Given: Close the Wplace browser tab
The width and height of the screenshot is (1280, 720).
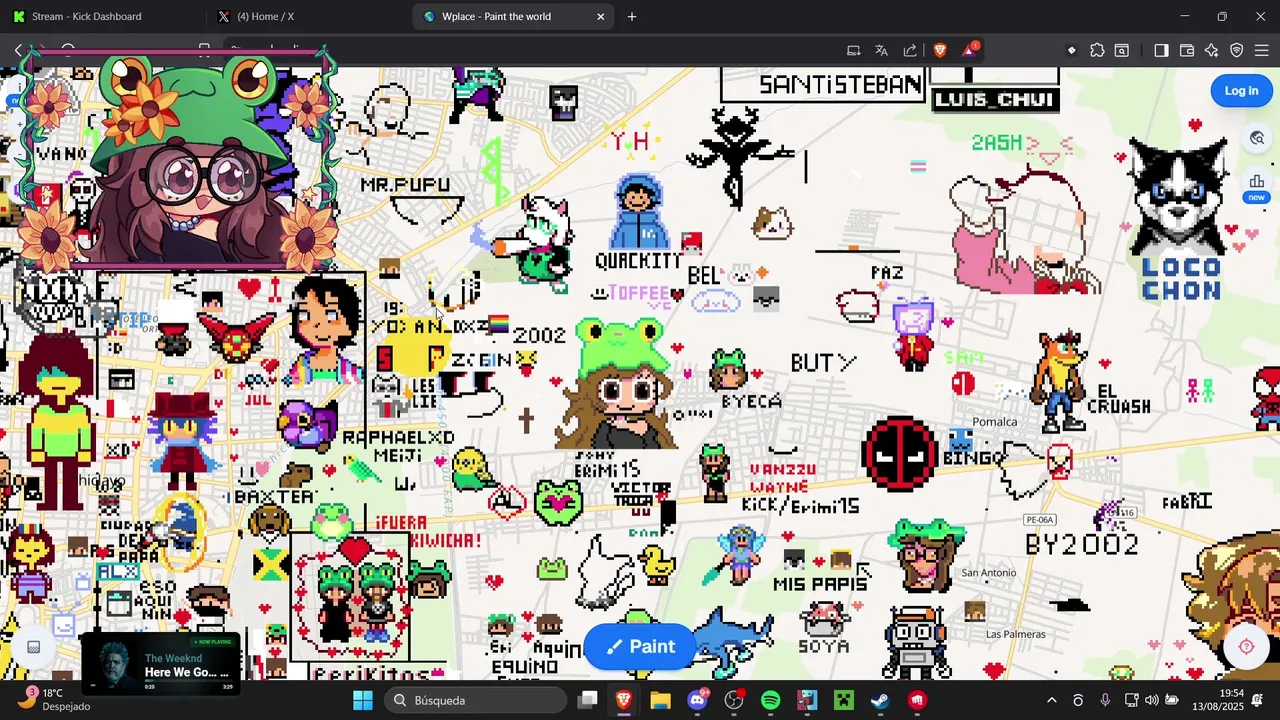Looking at the screenshot, I should tap(600, 17).
